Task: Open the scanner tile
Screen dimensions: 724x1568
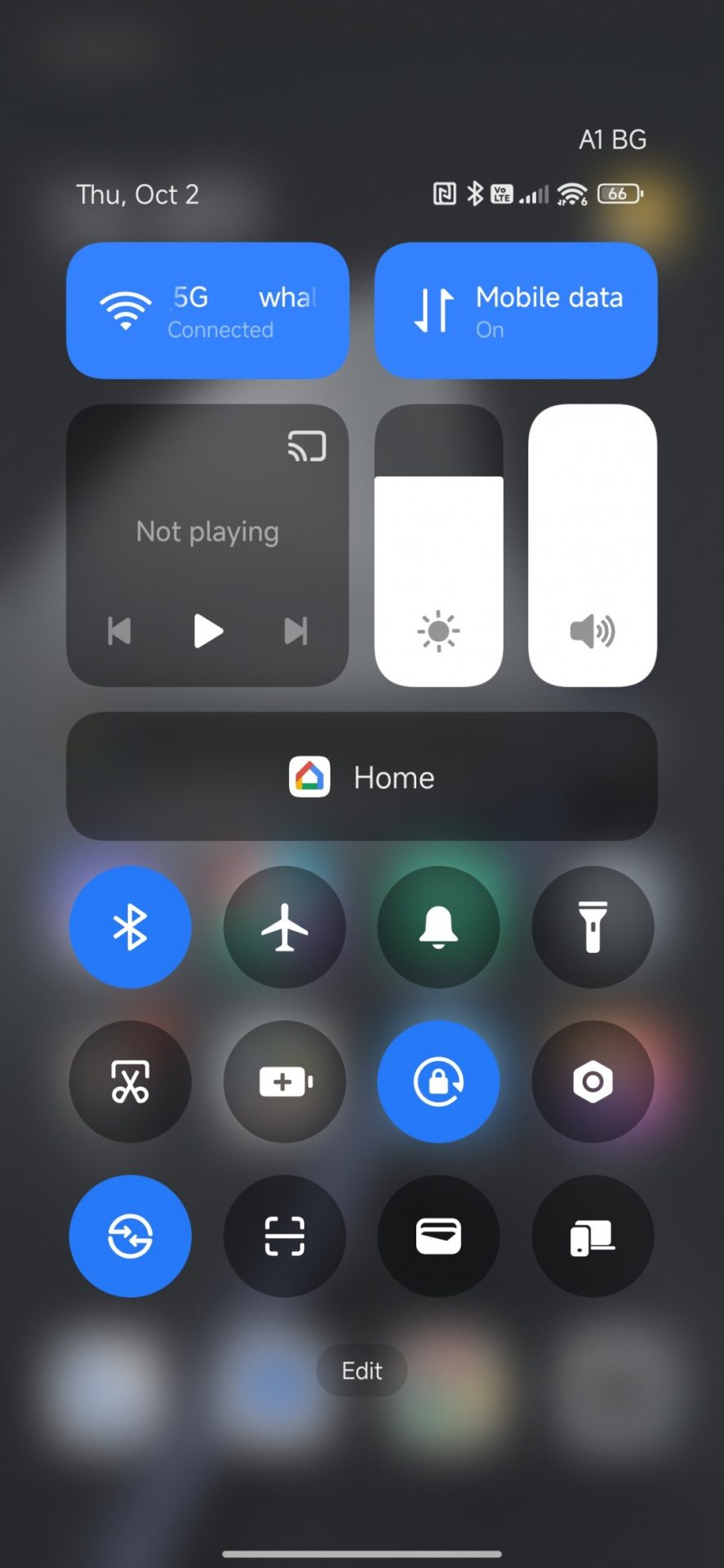Action: point(285,1236)
